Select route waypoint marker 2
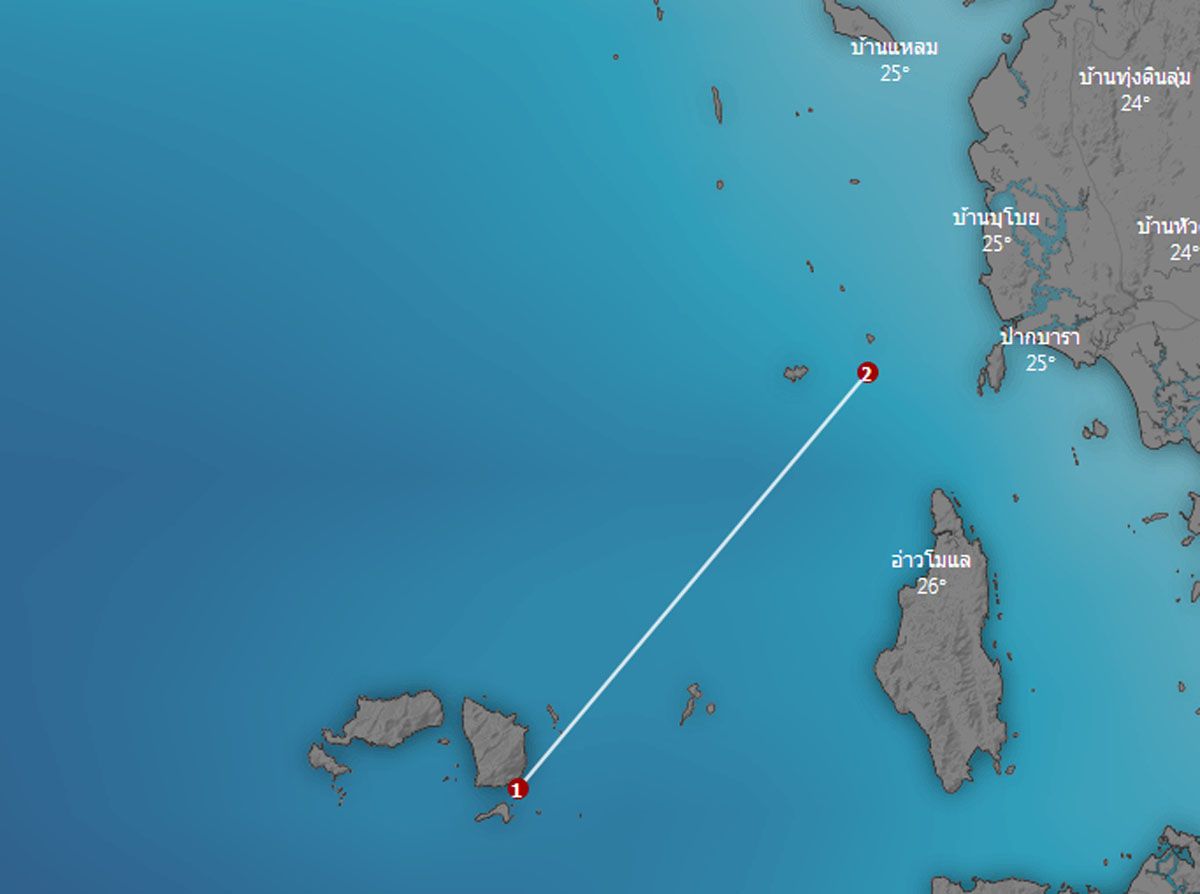 click(x=867, y=373)
